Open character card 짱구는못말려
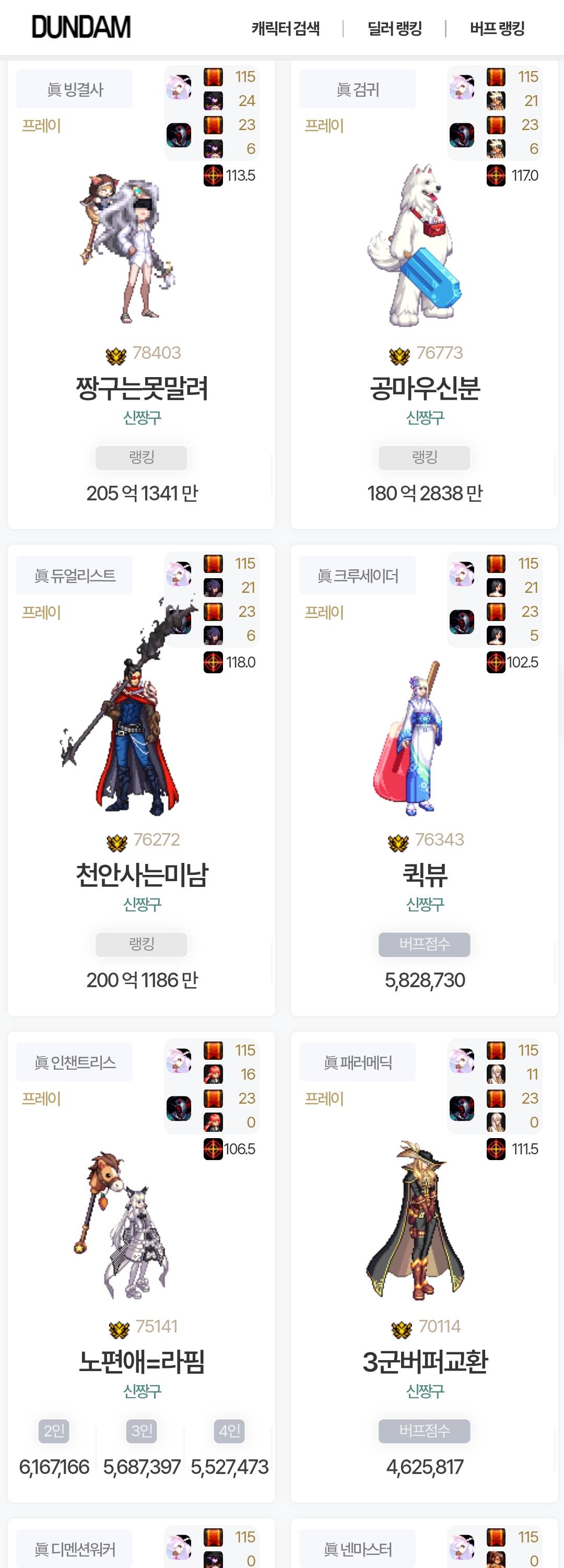Image resolution: width=564 pixels, height=1568 pixels. [x=142, y=389]
